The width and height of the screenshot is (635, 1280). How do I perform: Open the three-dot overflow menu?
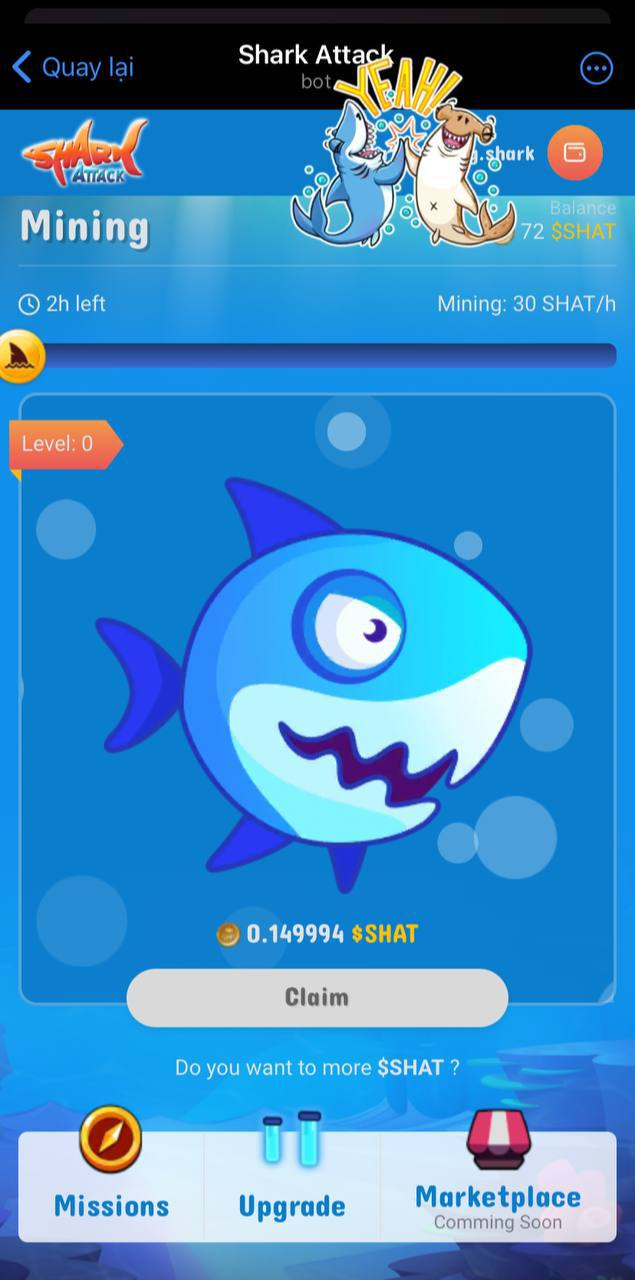pos(596,68)
